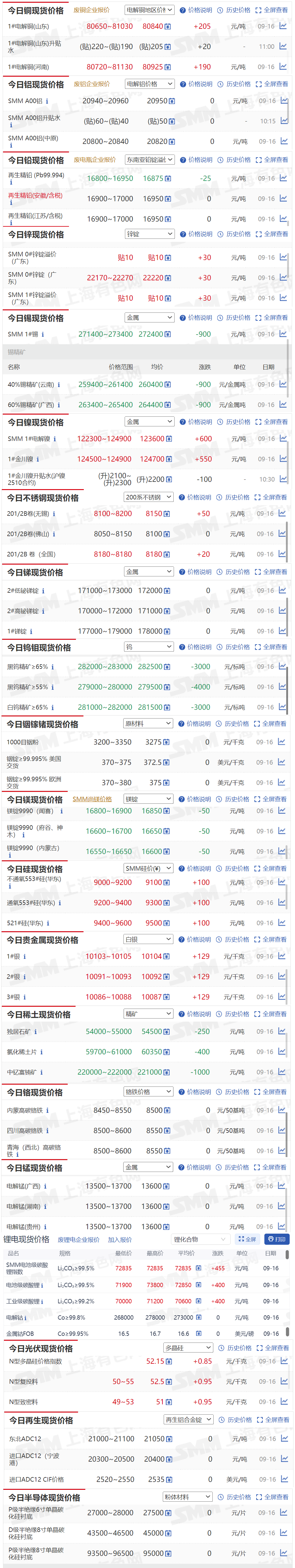295x1568 pixels.
Task: Open 废铜企业报价 link
Action: [91, 10]
